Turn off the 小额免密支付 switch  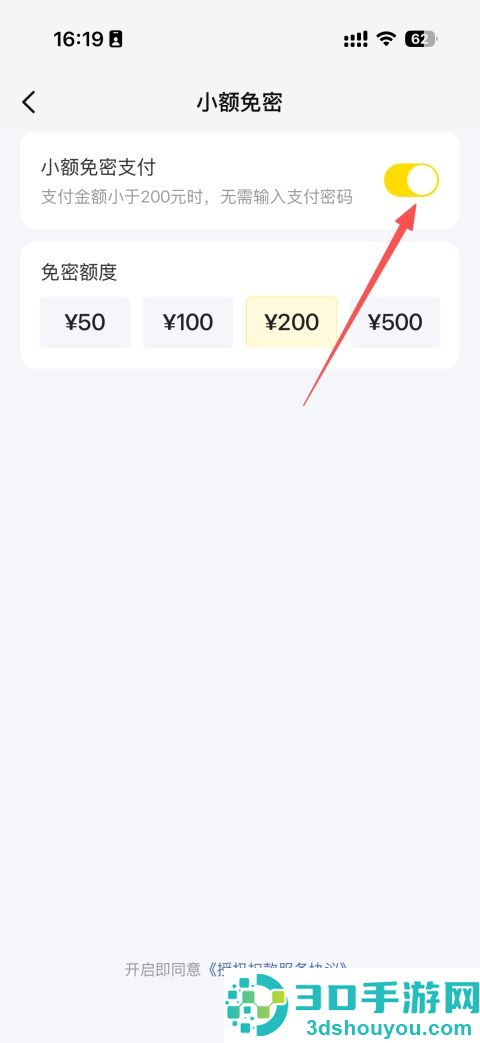click(x=412, y=180)
